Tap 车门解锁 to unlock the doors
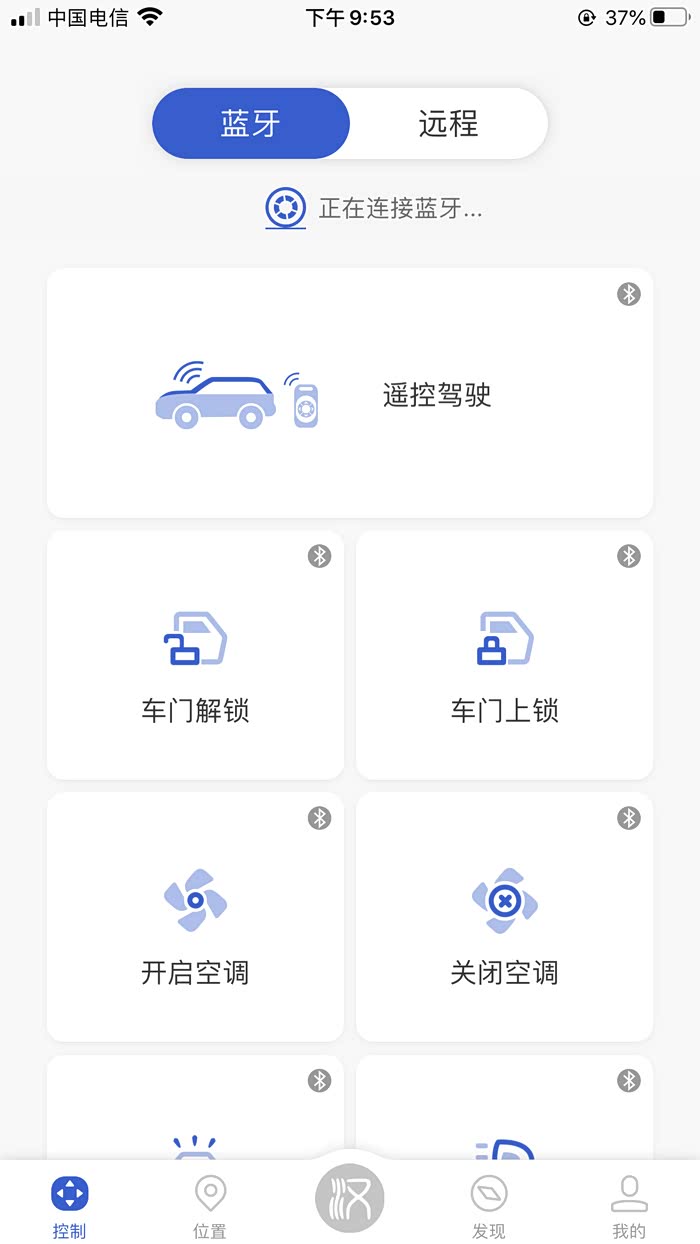 (x=195, y=655)
